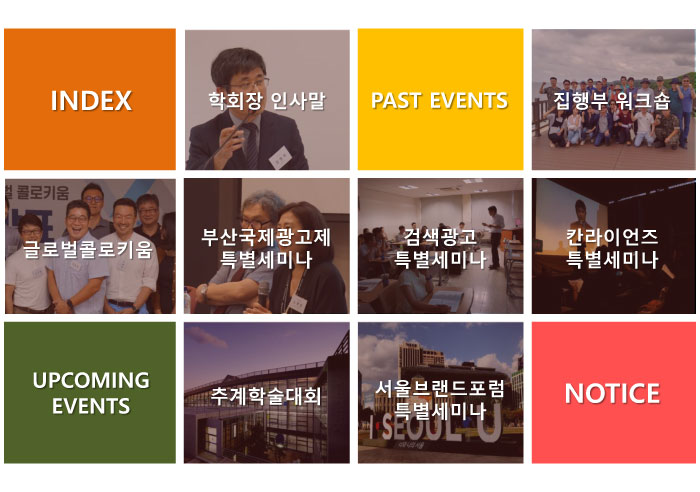
Task: Open the 추계학술대회 tile
Action: click(266, 394)
